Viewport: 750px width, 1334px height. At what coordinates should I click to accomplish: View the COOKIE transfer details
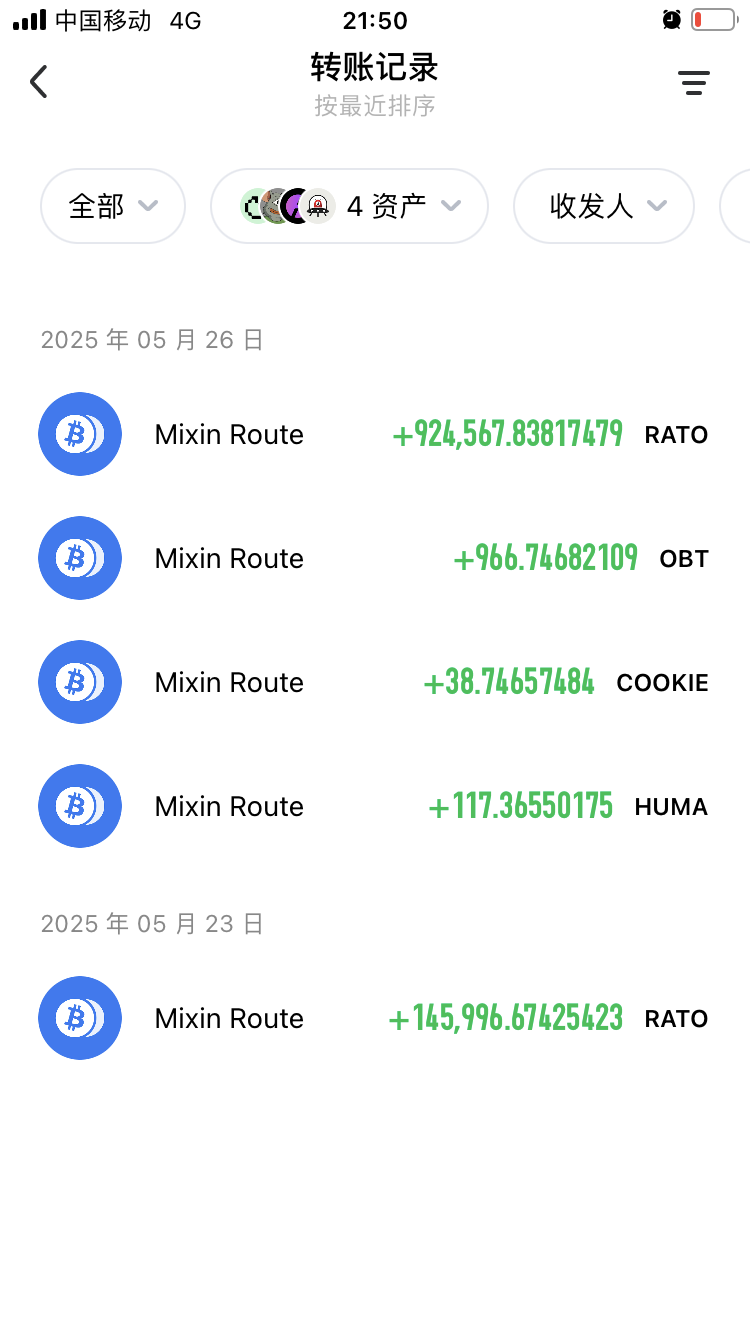coord(375,682)
